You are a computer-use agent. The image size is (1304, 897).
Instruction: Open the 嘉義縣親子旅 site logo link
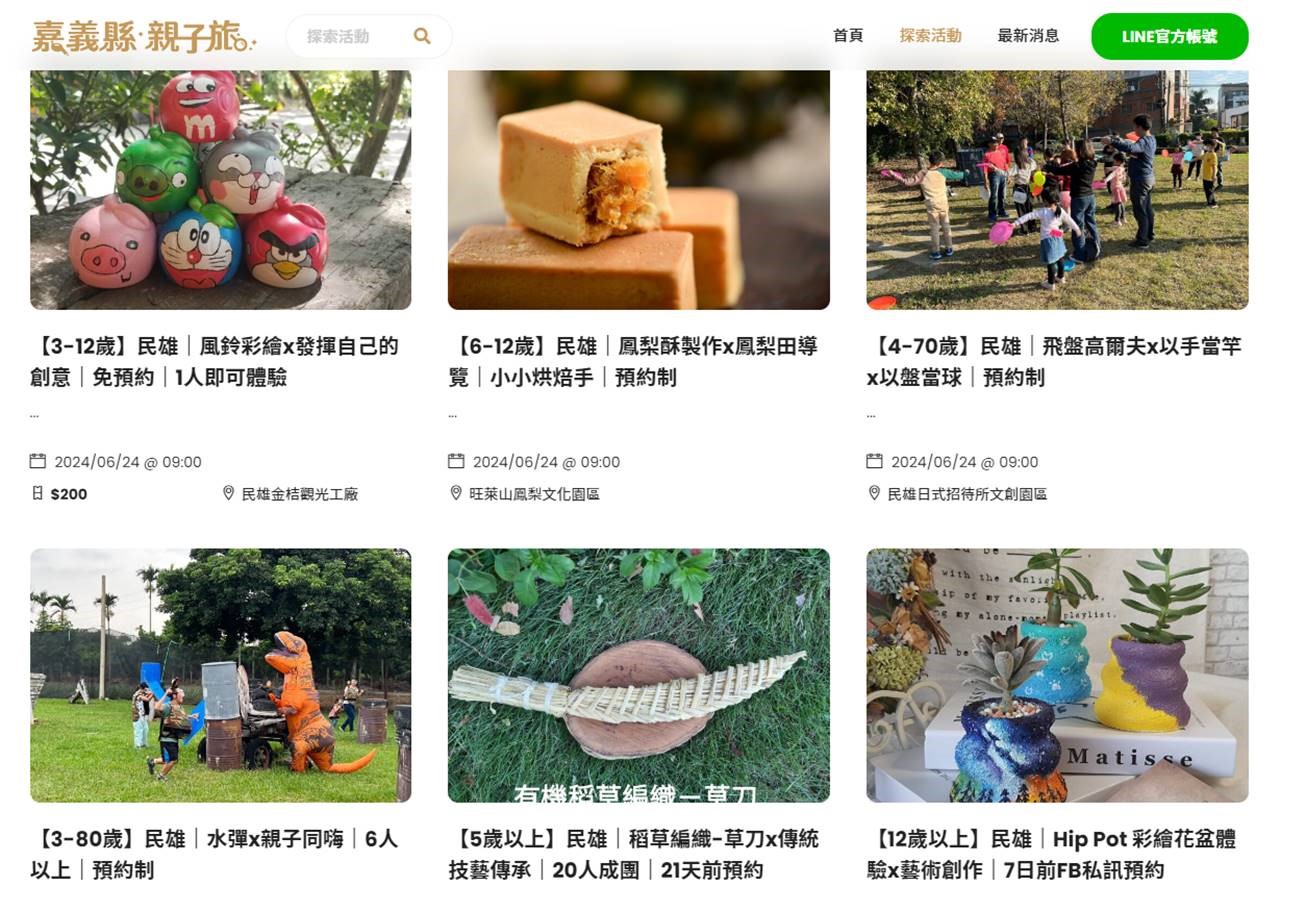click(143, 36)
